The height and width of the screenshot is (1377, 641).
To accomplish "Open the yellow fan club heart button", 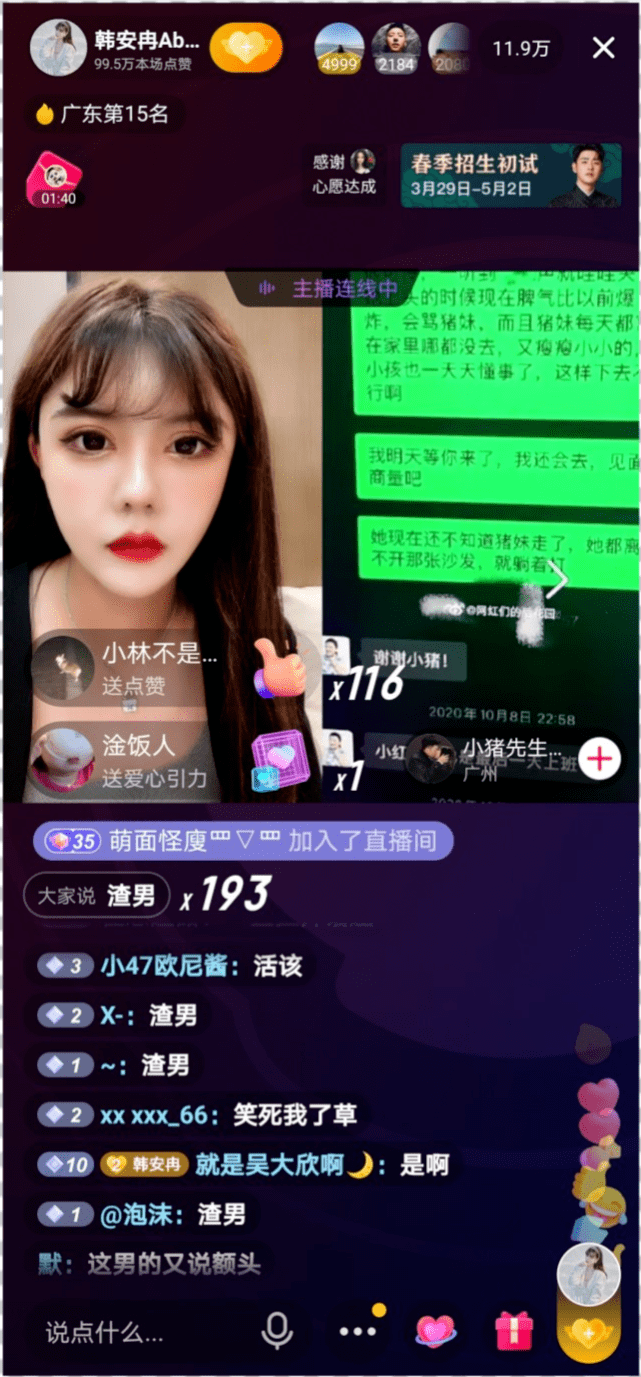I will [x=586, y=1332].
